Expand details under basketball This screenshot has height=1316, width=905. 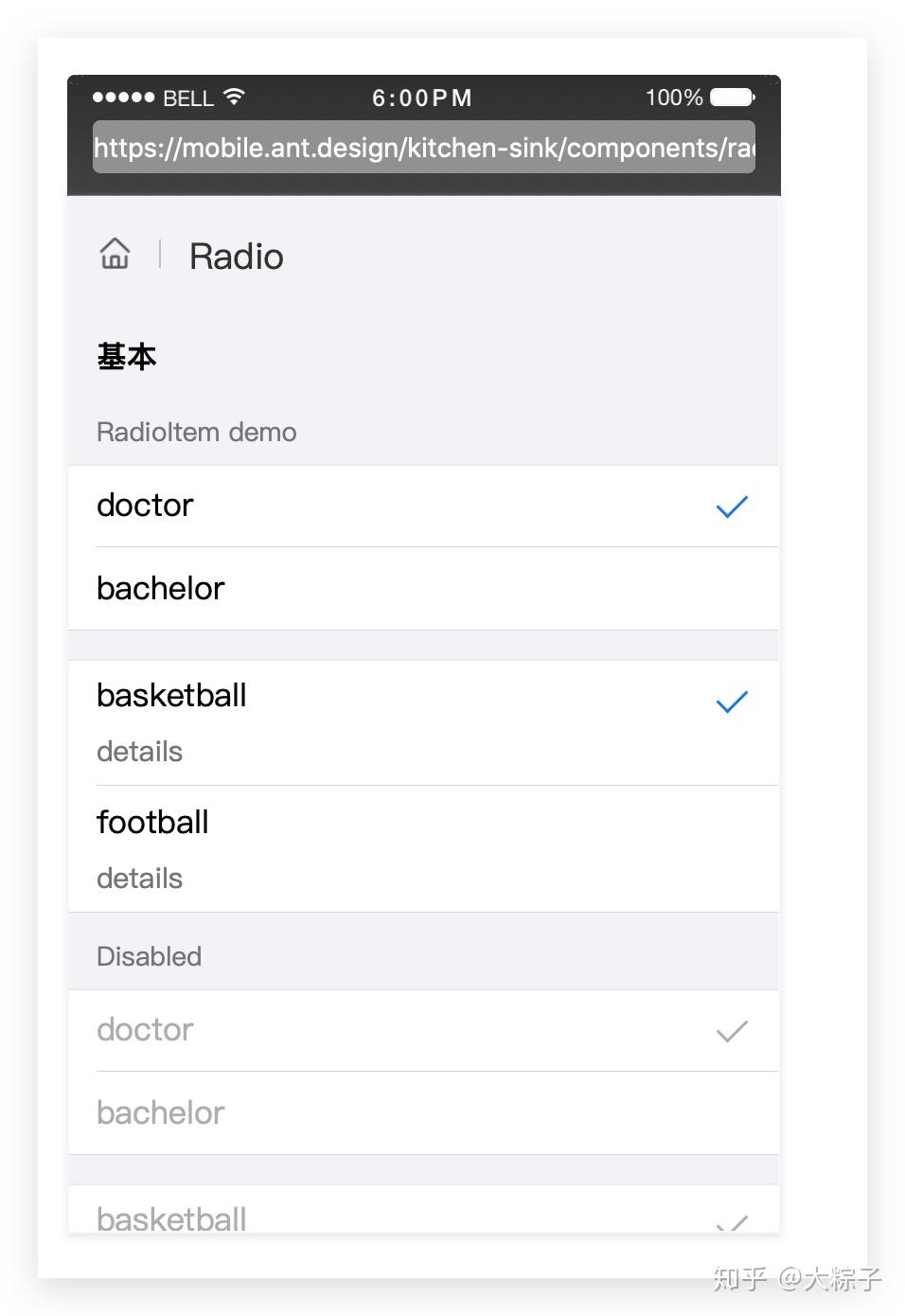[x=139, y=751]
